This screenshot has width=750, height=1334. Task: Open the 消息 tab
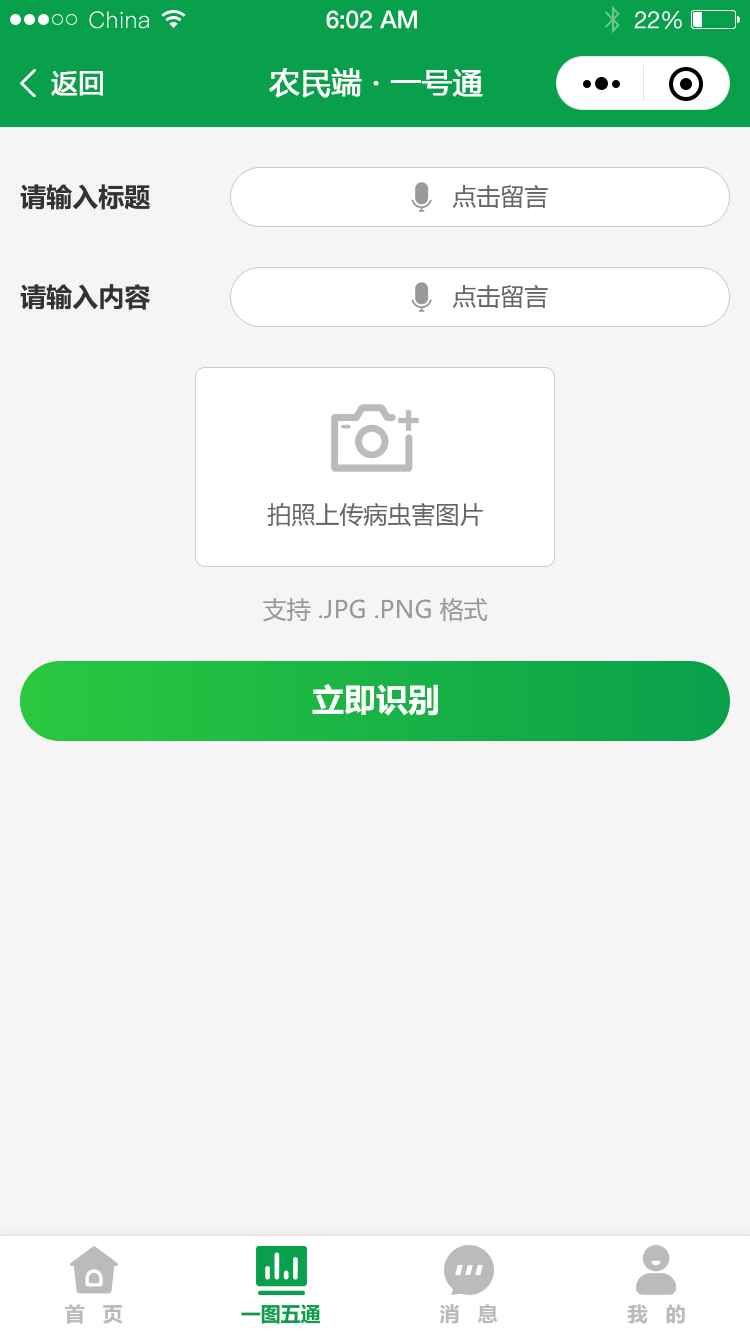coord(469,1286)
